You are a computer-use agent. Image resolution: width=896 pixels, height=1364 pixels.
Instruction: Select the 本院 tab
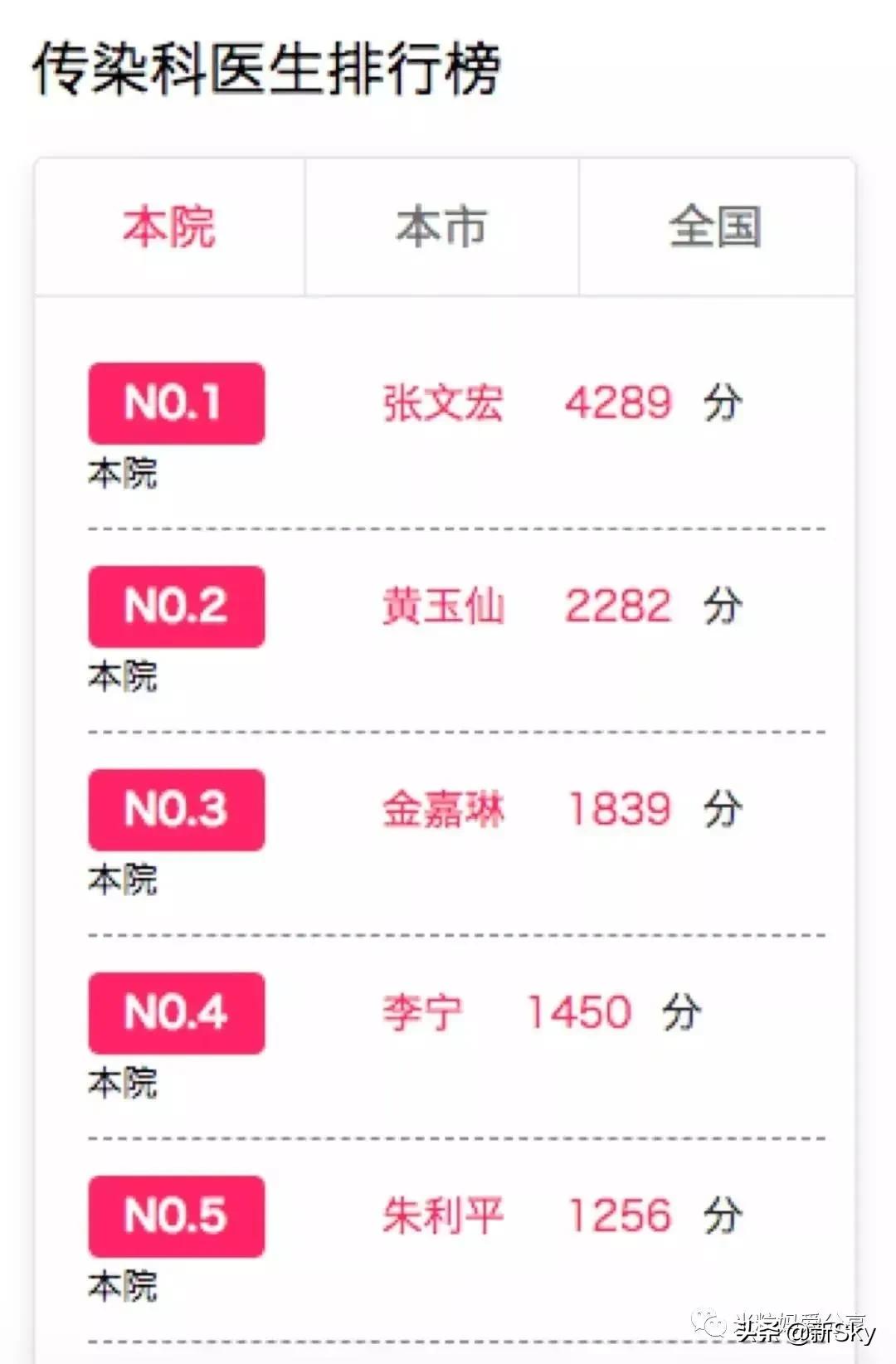click(170, 227)
